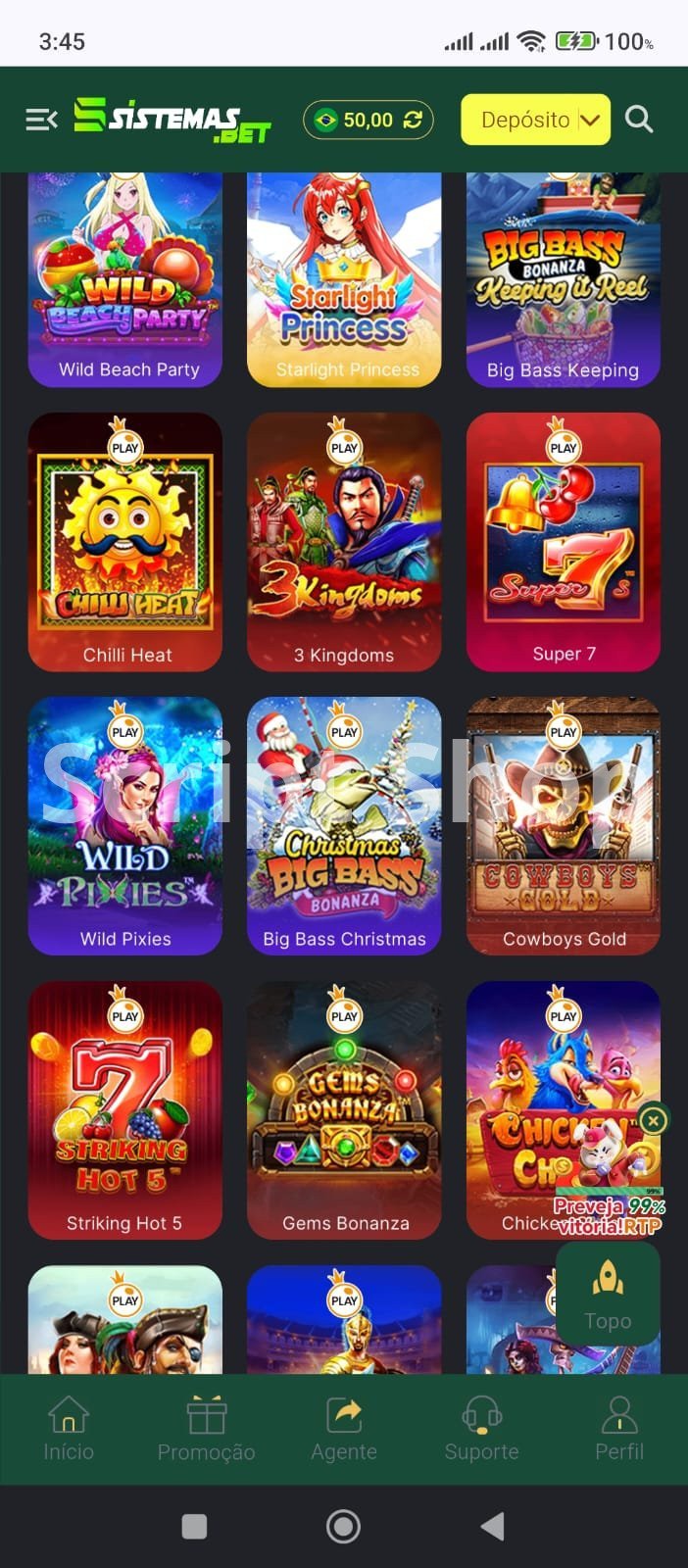Open the search magnifier

point(639,120)
